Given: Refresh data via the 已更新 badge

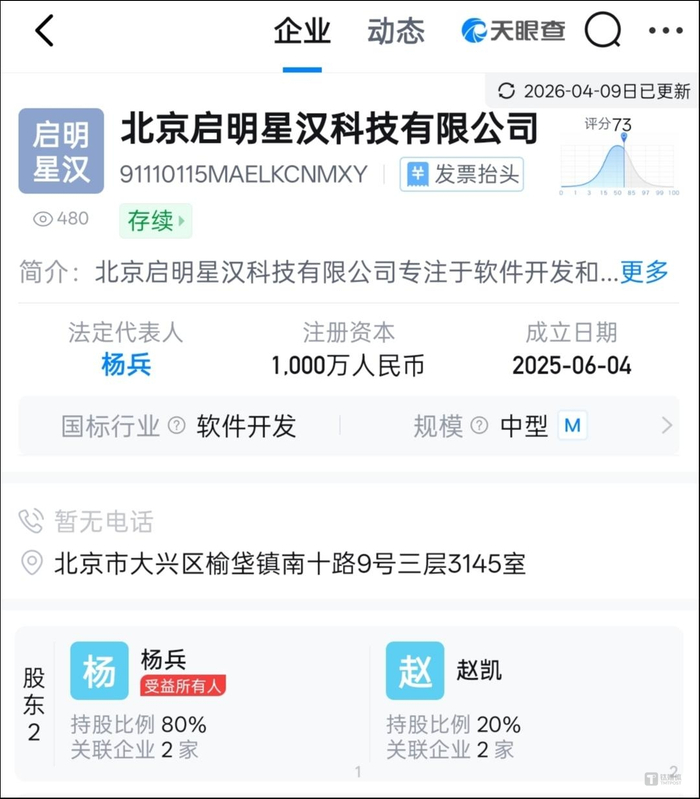Looking at the screenshot, I should tap(594, 91).
